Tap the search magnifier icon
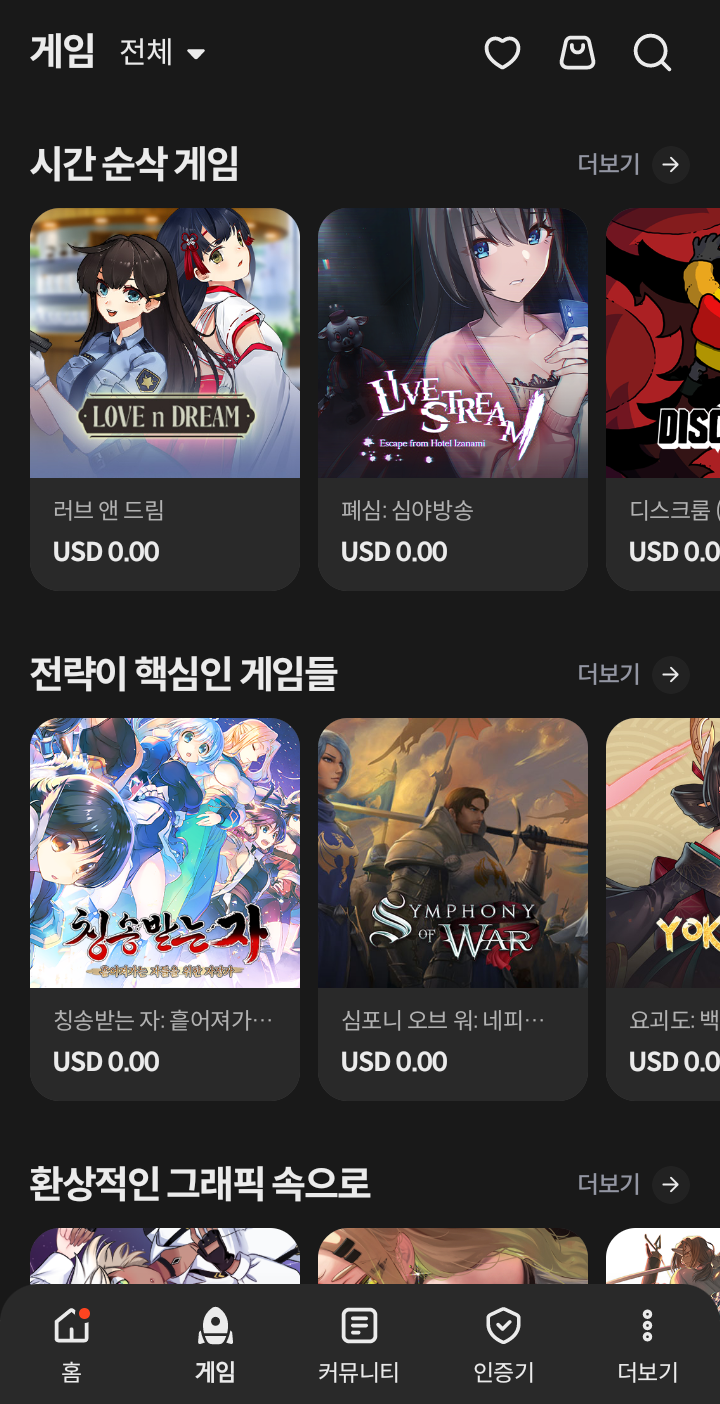Viewport: 720px width, 1404px height. pyautogui.click(x=652, y=52)
